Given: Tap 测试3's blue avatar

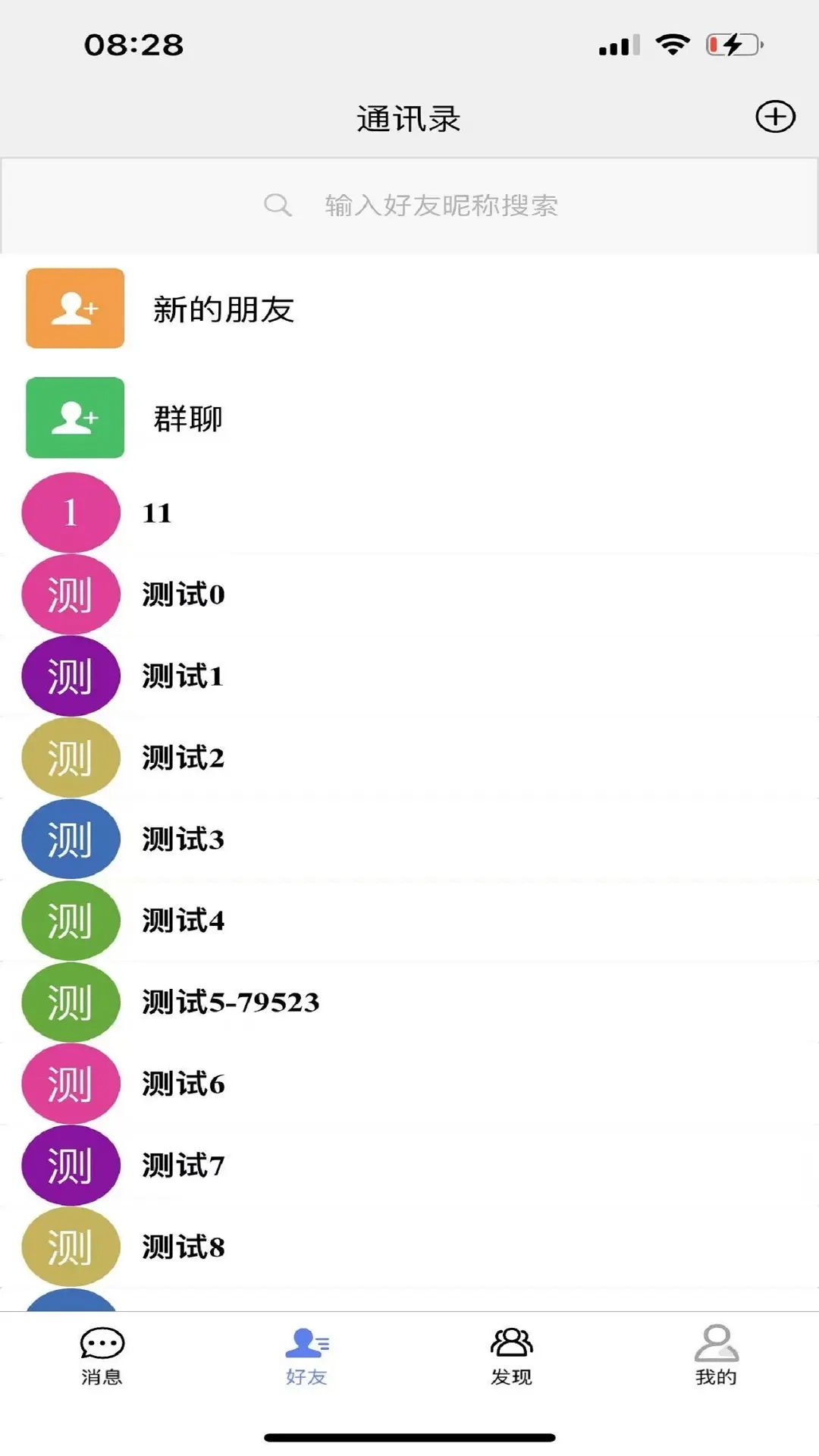Looking at the screenshot, I should pos(70,839).
